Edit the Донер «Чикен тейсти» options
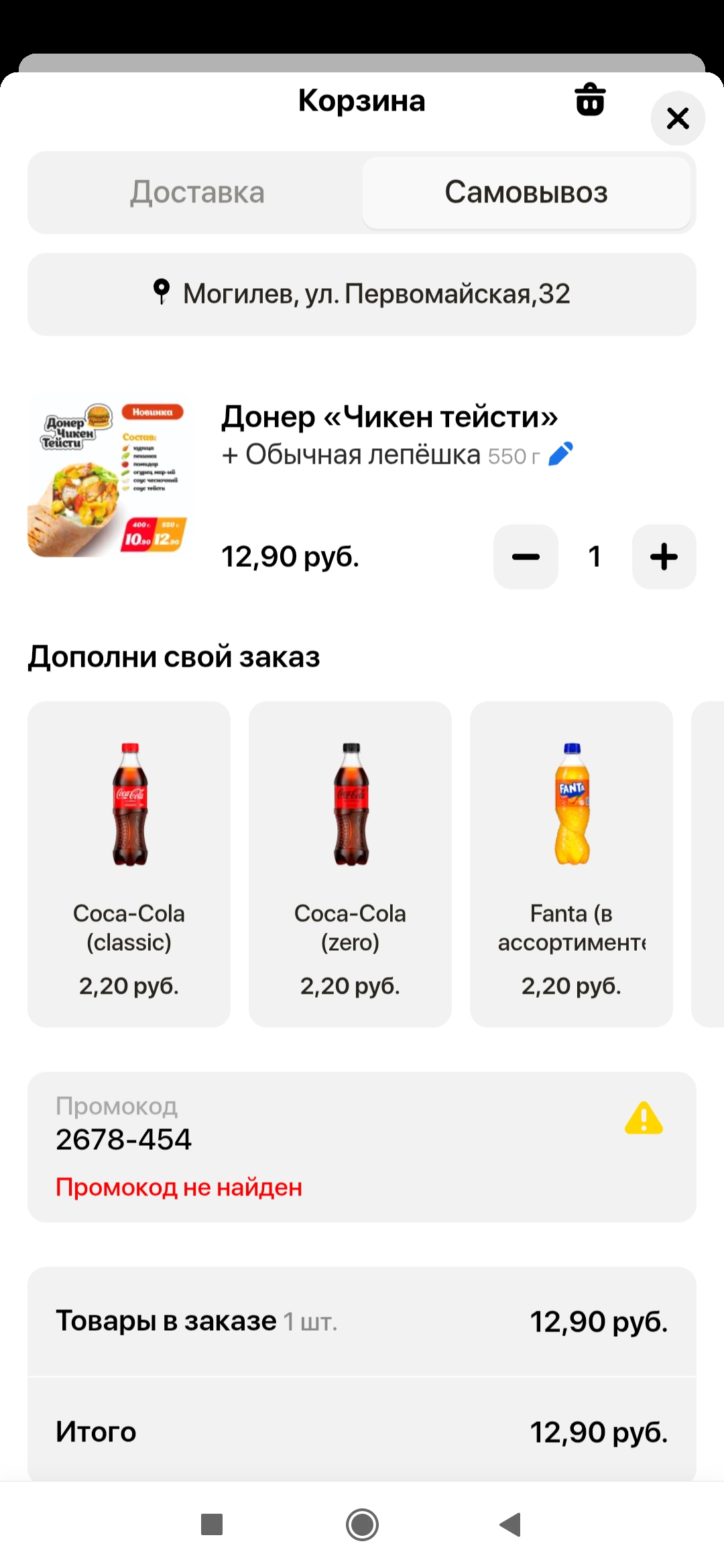The image size is (724, 1568). coord(560,454)
